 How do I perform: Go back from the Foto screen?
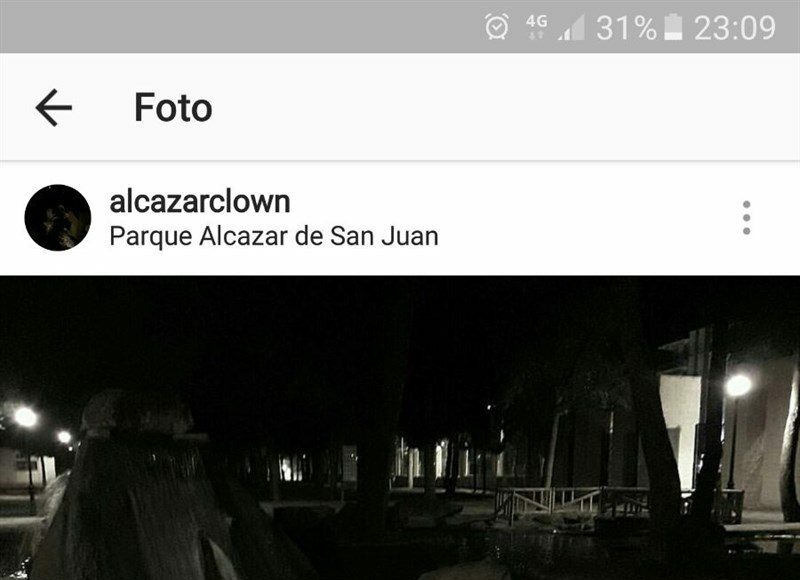pyautogui.click(x=53, y=108)
